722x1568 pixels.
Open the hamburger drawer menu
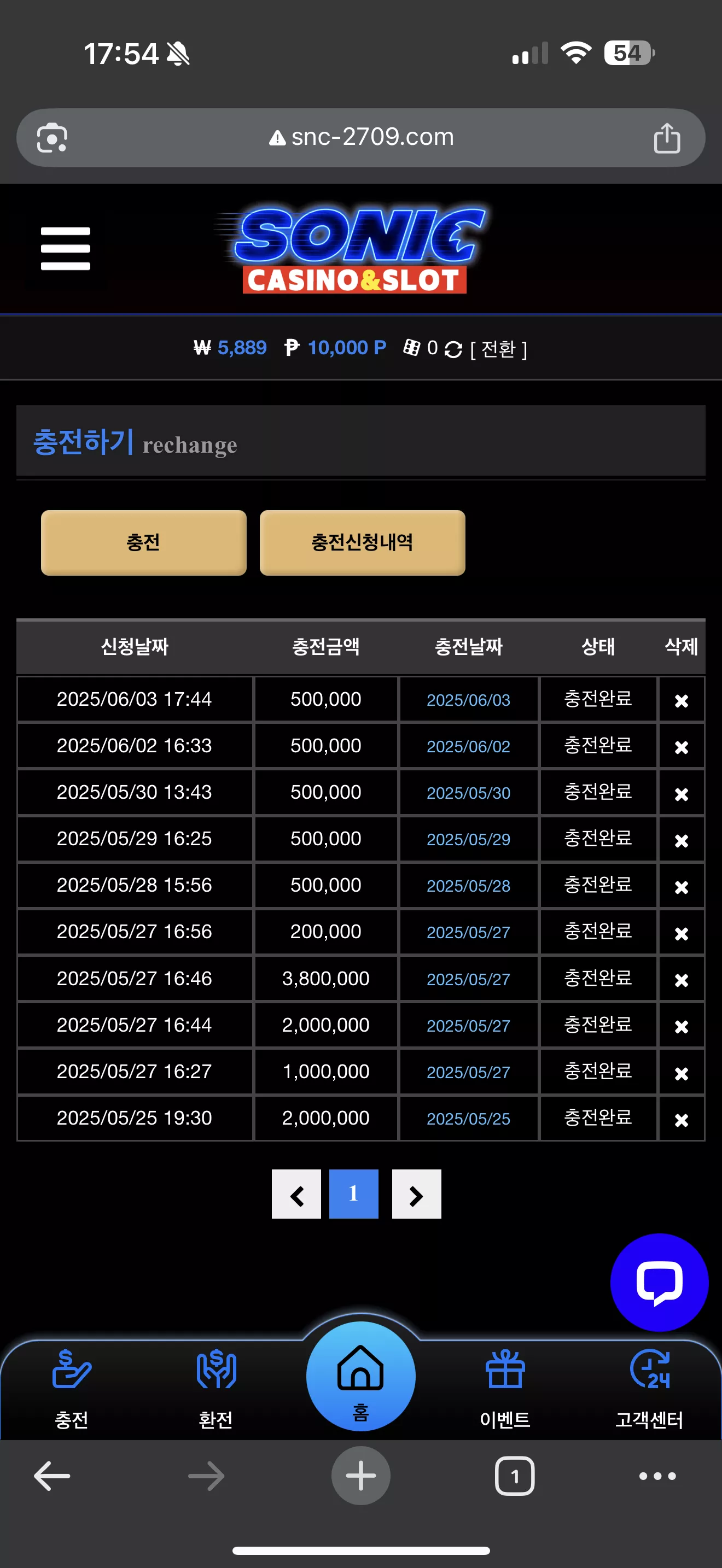(x=66, y=248)
